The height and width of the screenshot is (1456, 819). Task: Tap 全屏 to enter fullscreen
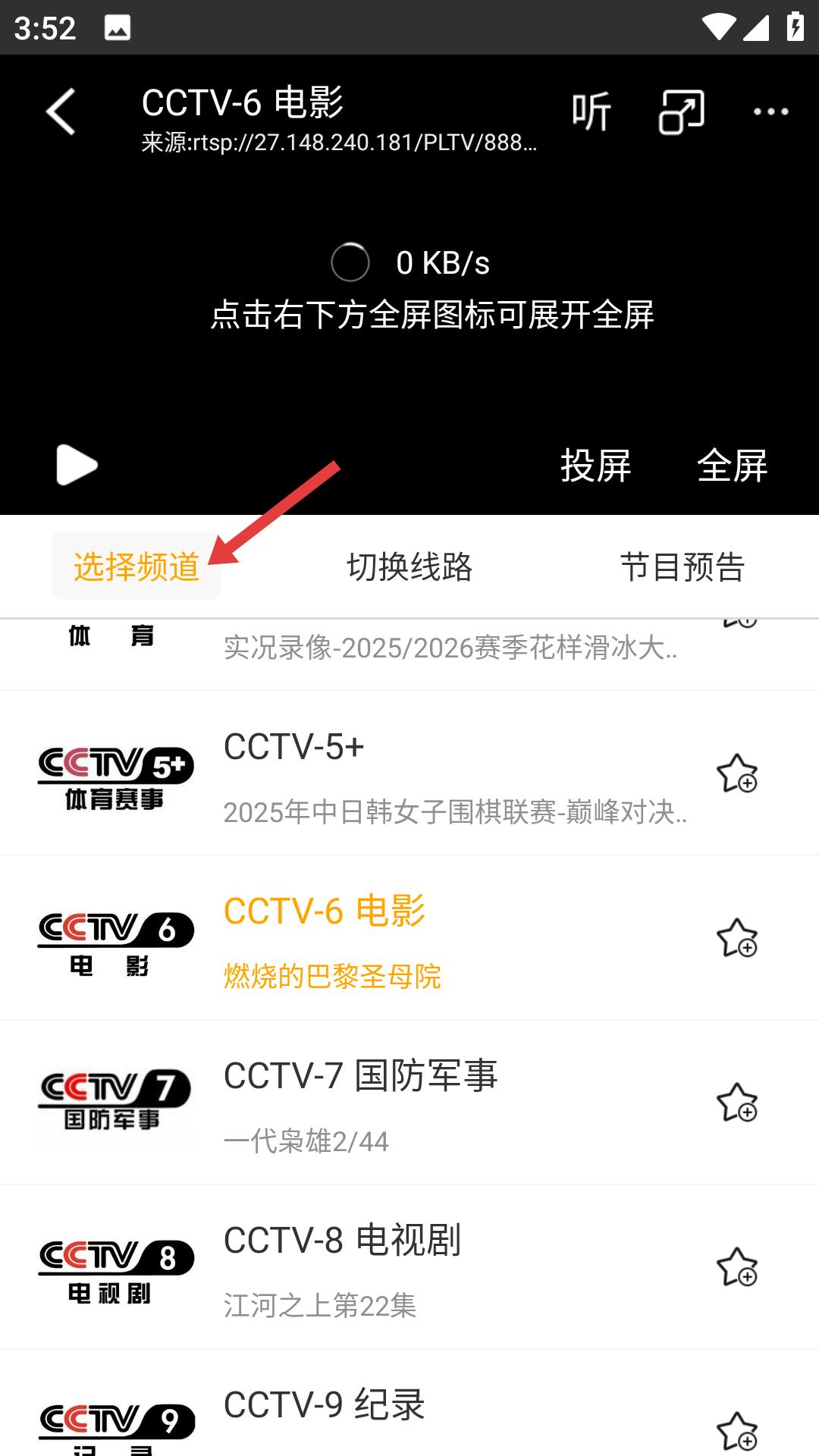pyautogui.click(x=734, y=468)
